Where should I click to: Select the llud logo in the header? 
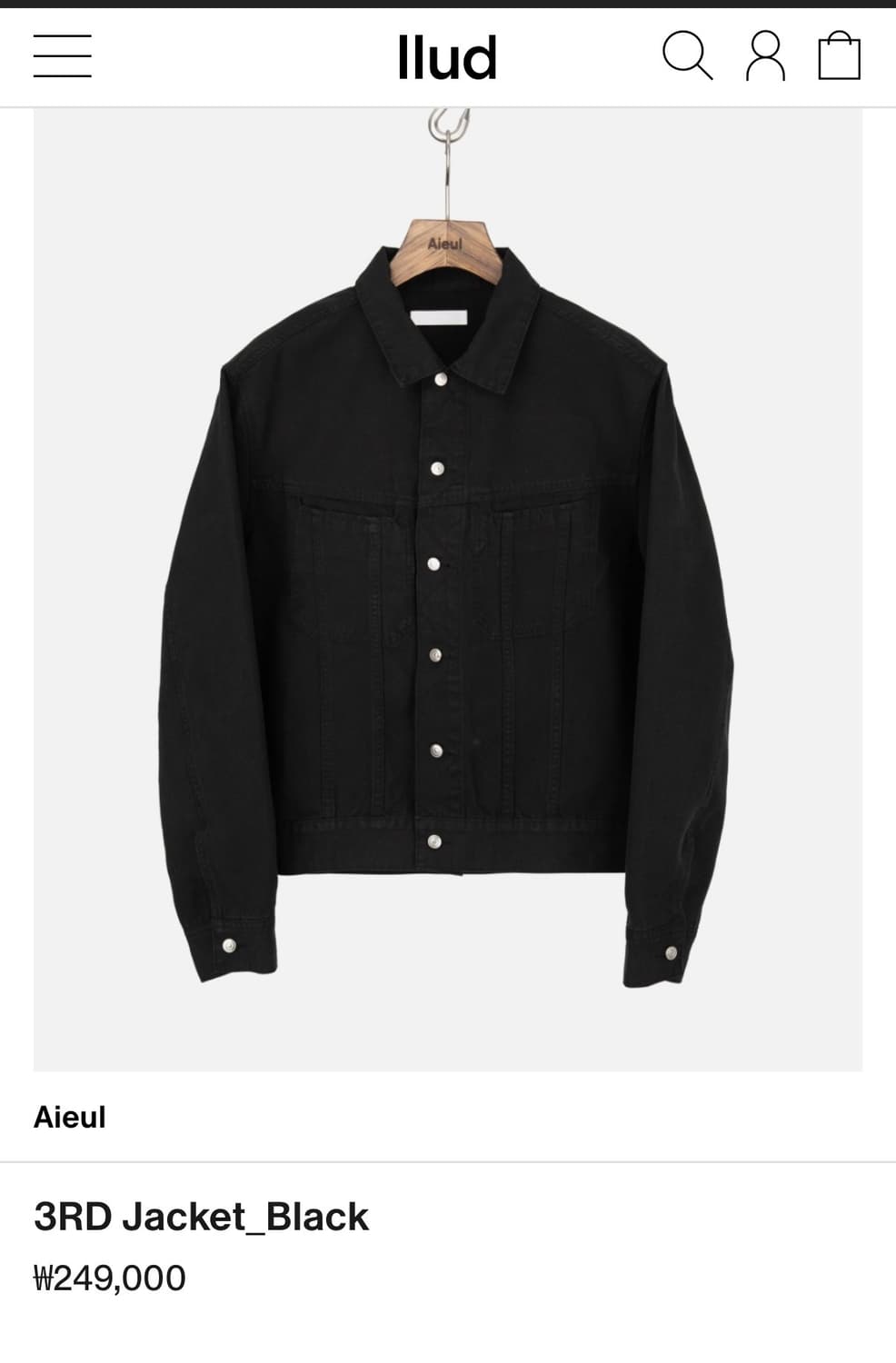click(448, 56)
